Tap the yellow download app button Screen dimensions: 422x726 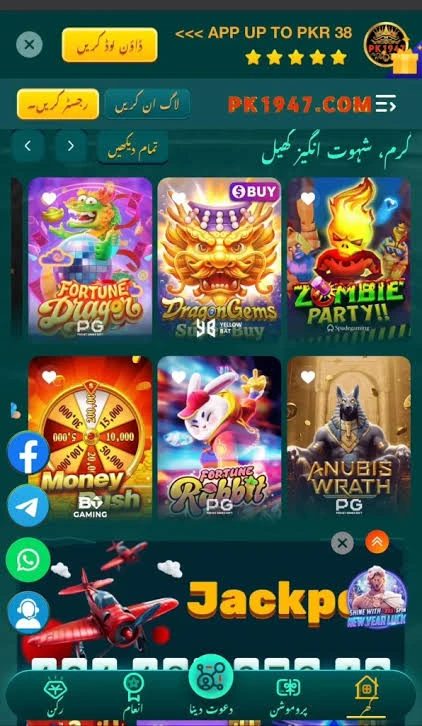tap(110, 45)
